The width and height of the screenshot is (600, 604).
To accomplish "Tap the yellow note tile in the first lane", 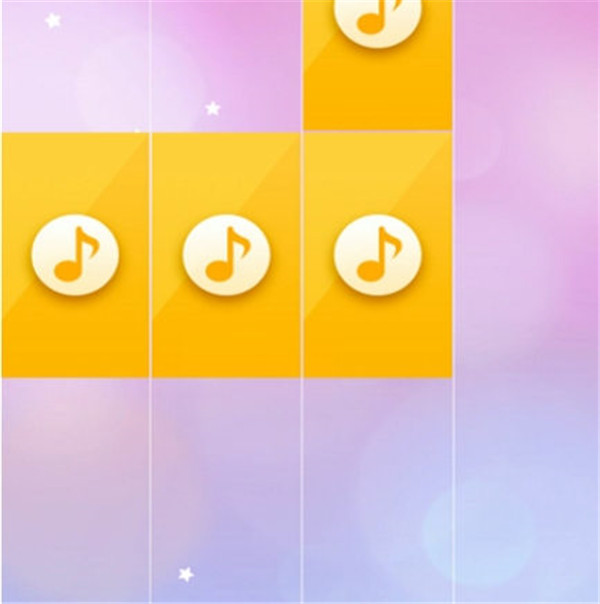I will (75, 254).
